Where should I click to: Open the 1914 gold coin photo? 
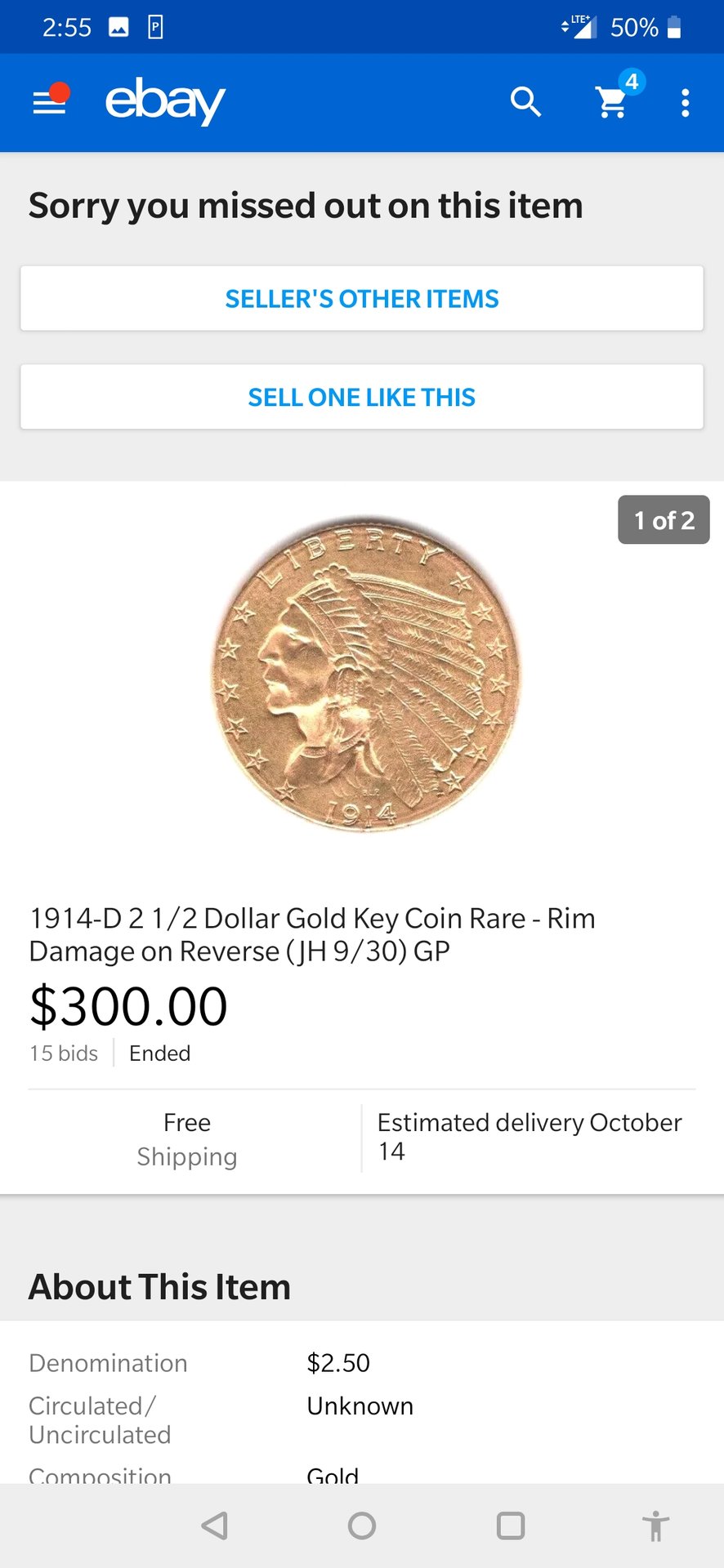[x=365, y=672]
